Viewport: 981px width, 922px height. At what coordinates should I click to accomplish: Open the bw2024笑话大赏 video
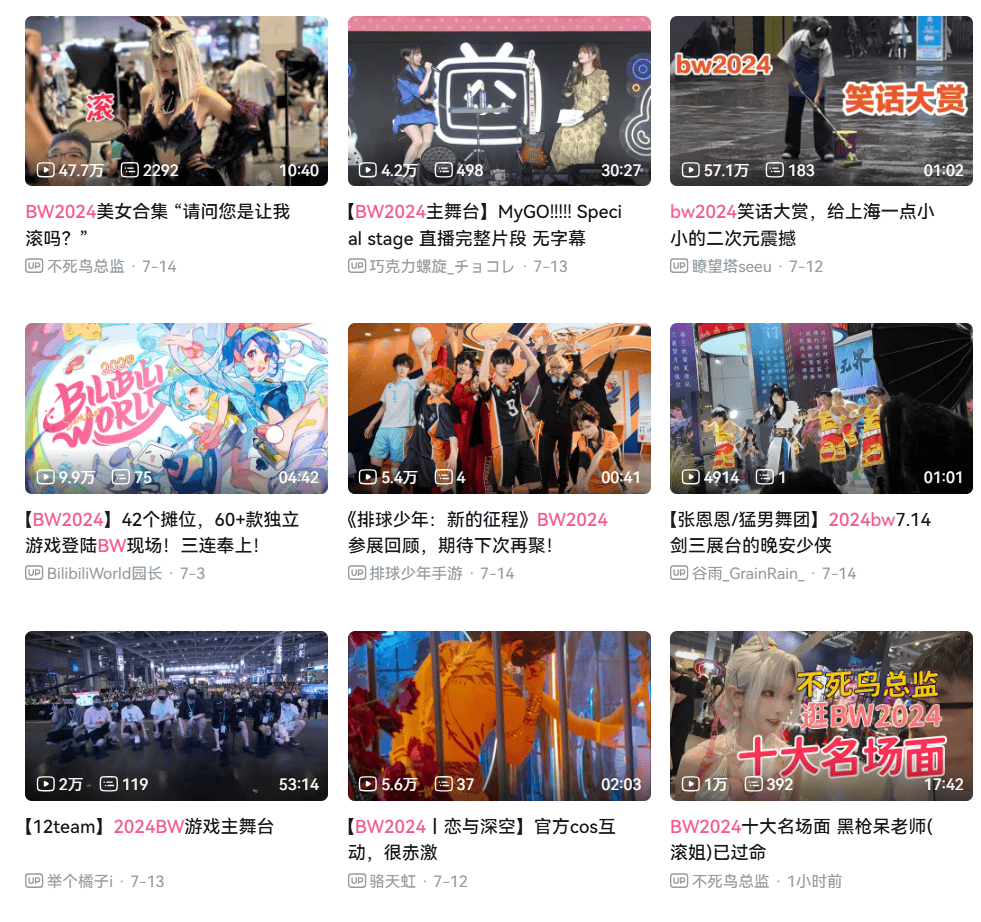(x=821, y=101)
